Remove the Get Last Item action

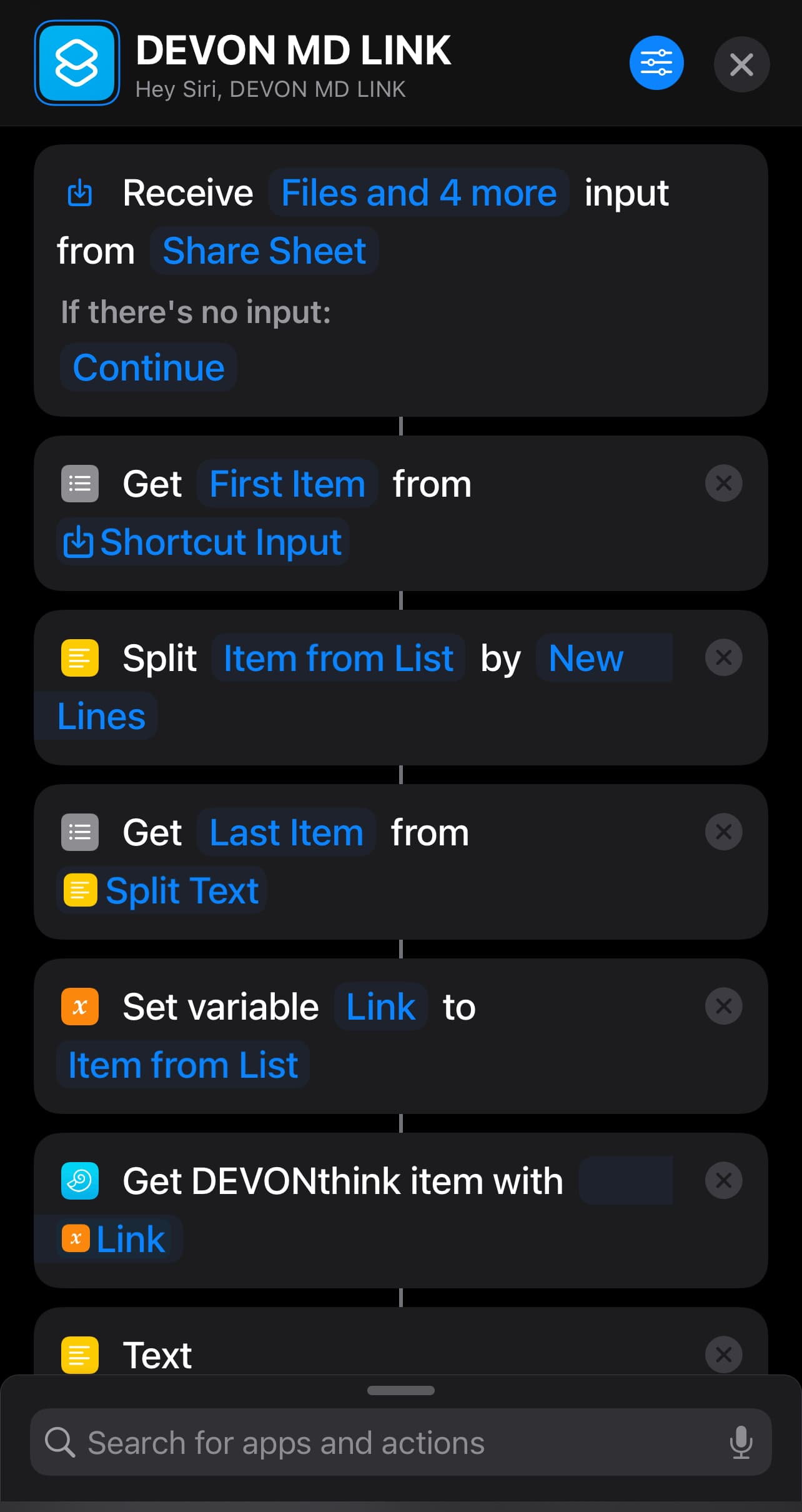point(723,832)
